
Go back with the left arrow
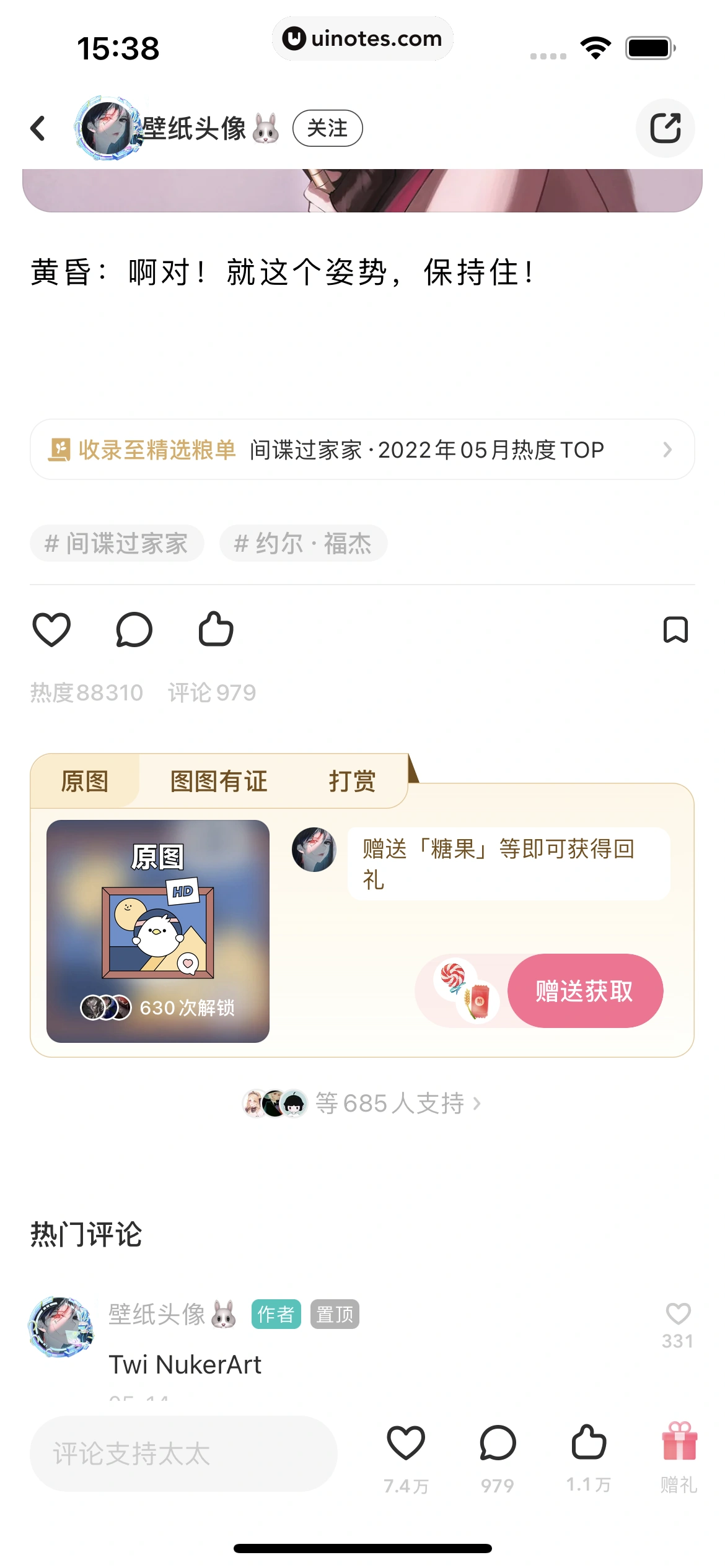coord(38,128)
